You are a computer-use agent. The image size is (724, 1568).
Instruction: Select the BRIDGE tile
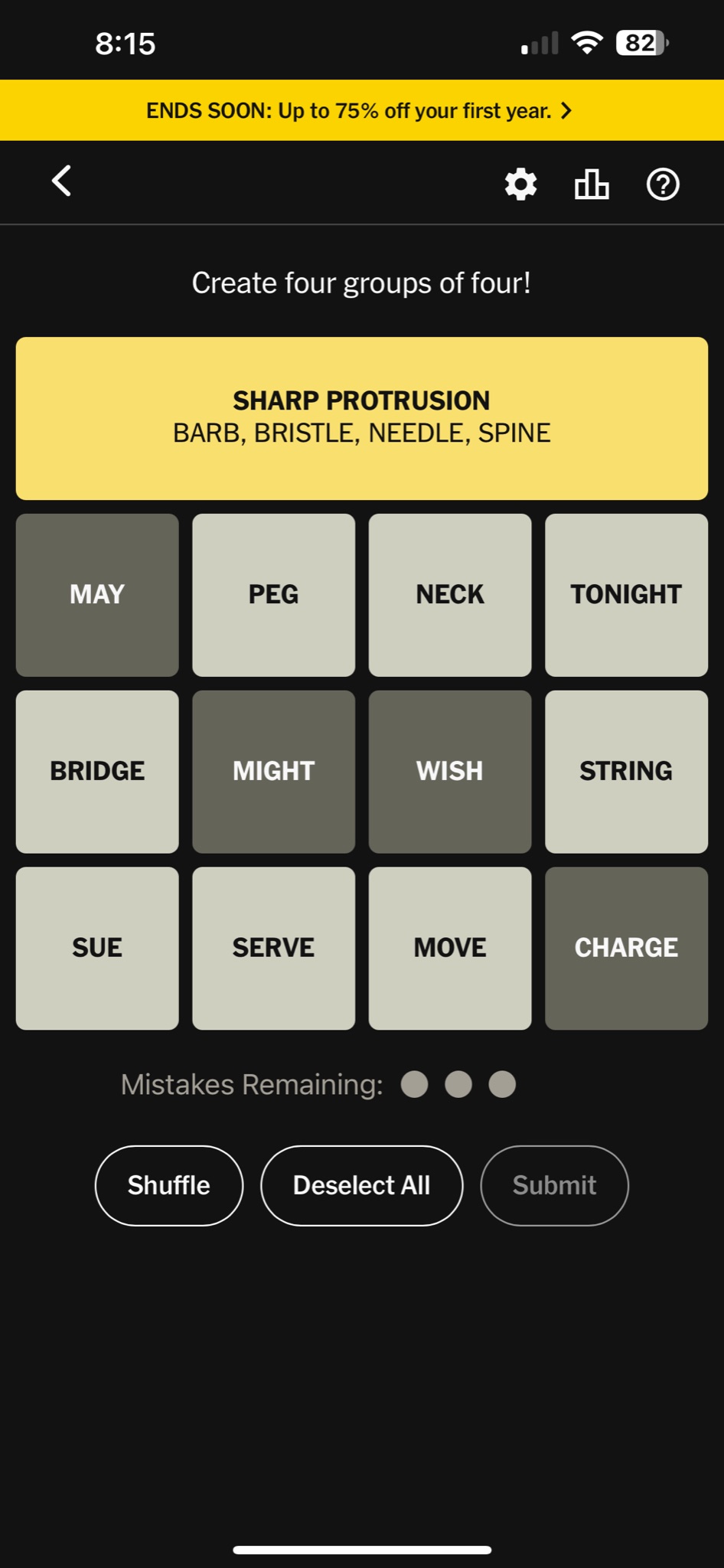point(97,772)
